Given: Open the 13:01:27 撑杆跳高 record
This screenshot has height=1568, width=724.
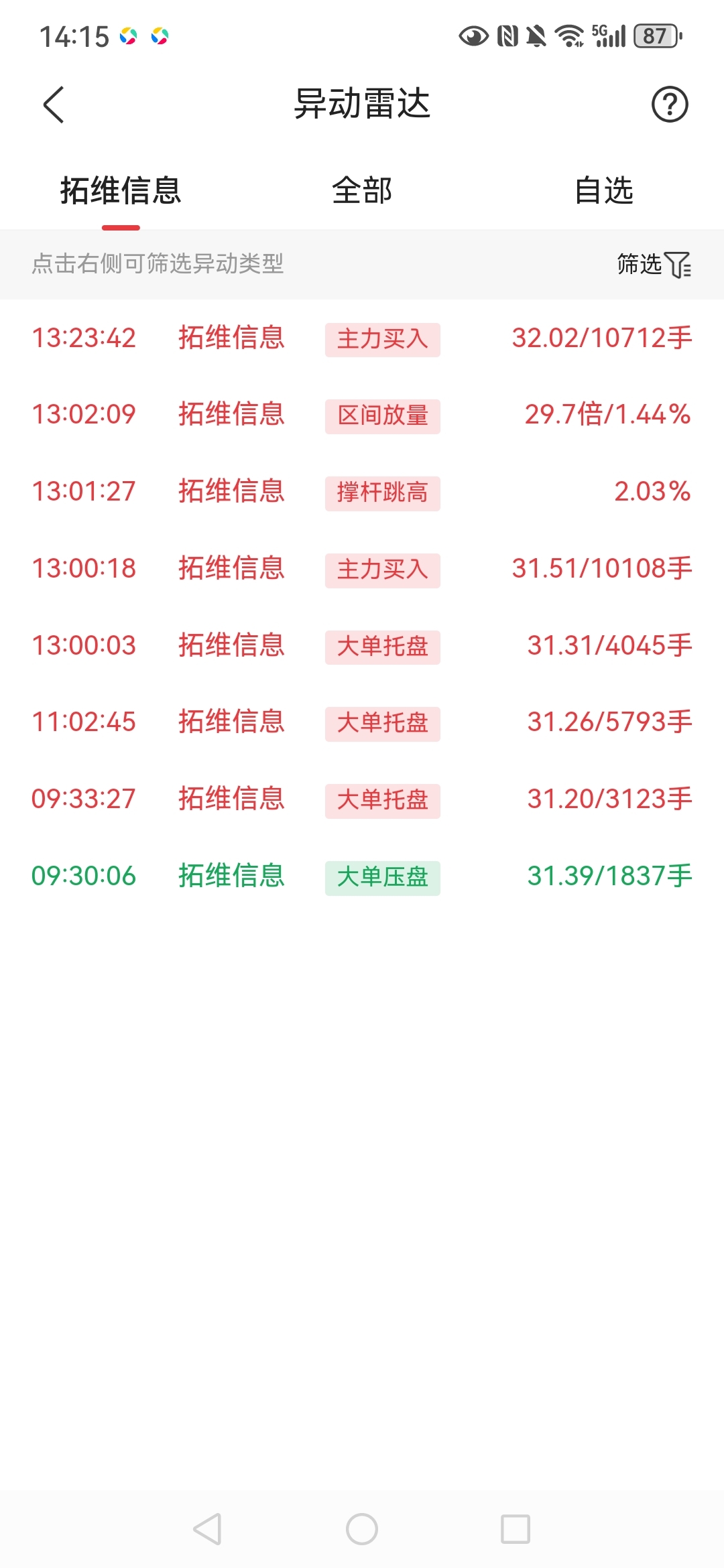Looking at the screenshot, I should coord(362,492).
